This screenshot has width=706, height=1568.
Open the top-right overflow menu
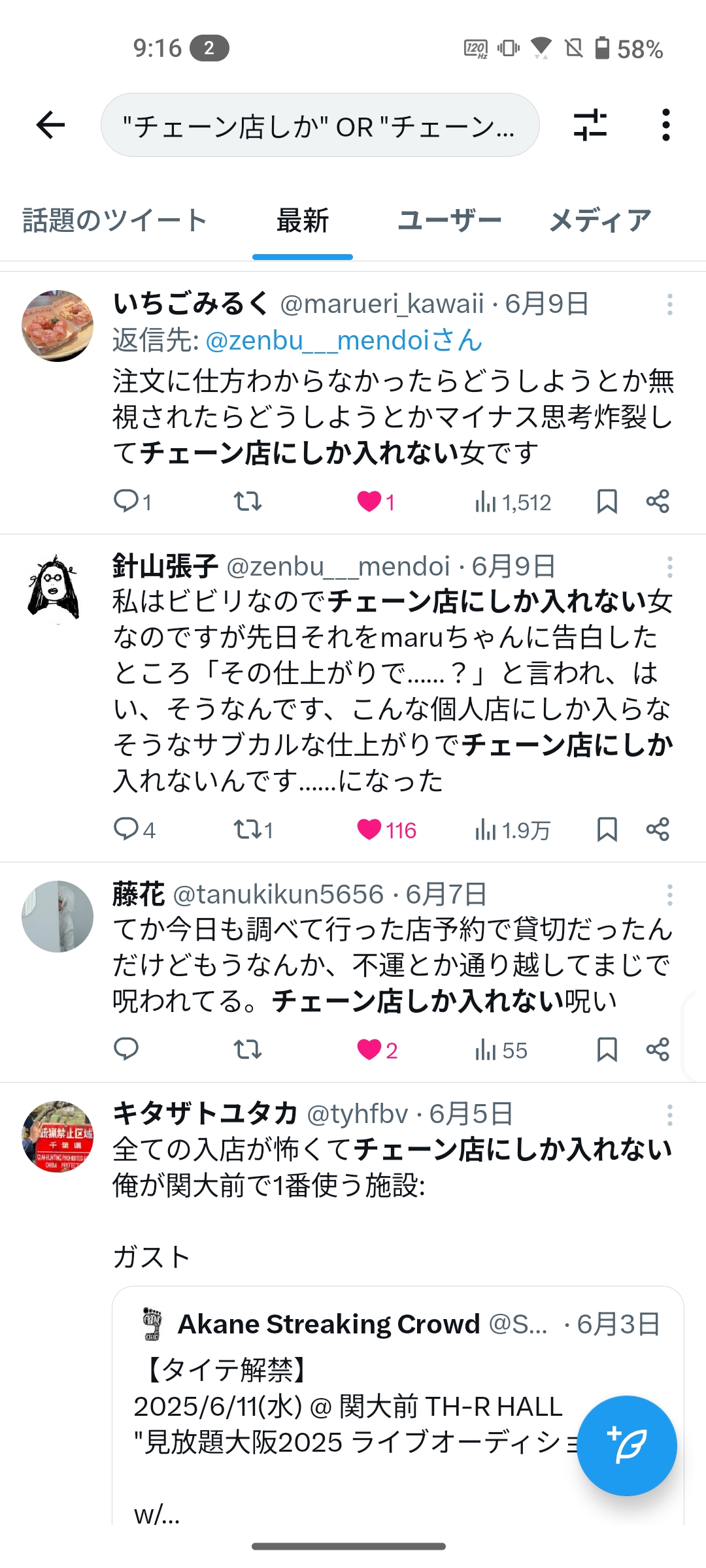coord(665,125)
